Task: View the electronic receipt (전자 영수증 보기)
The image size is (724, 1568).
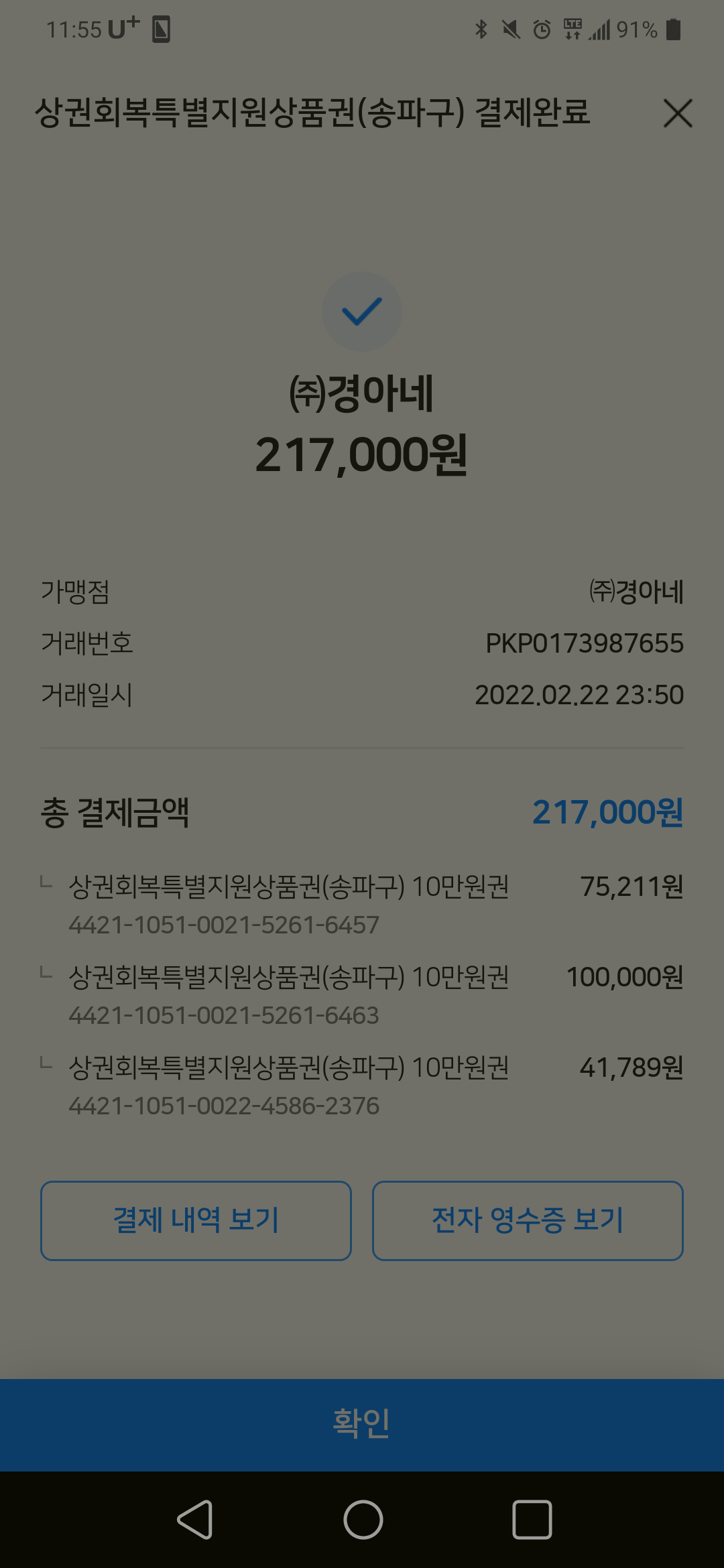Action: point(528,1220)
